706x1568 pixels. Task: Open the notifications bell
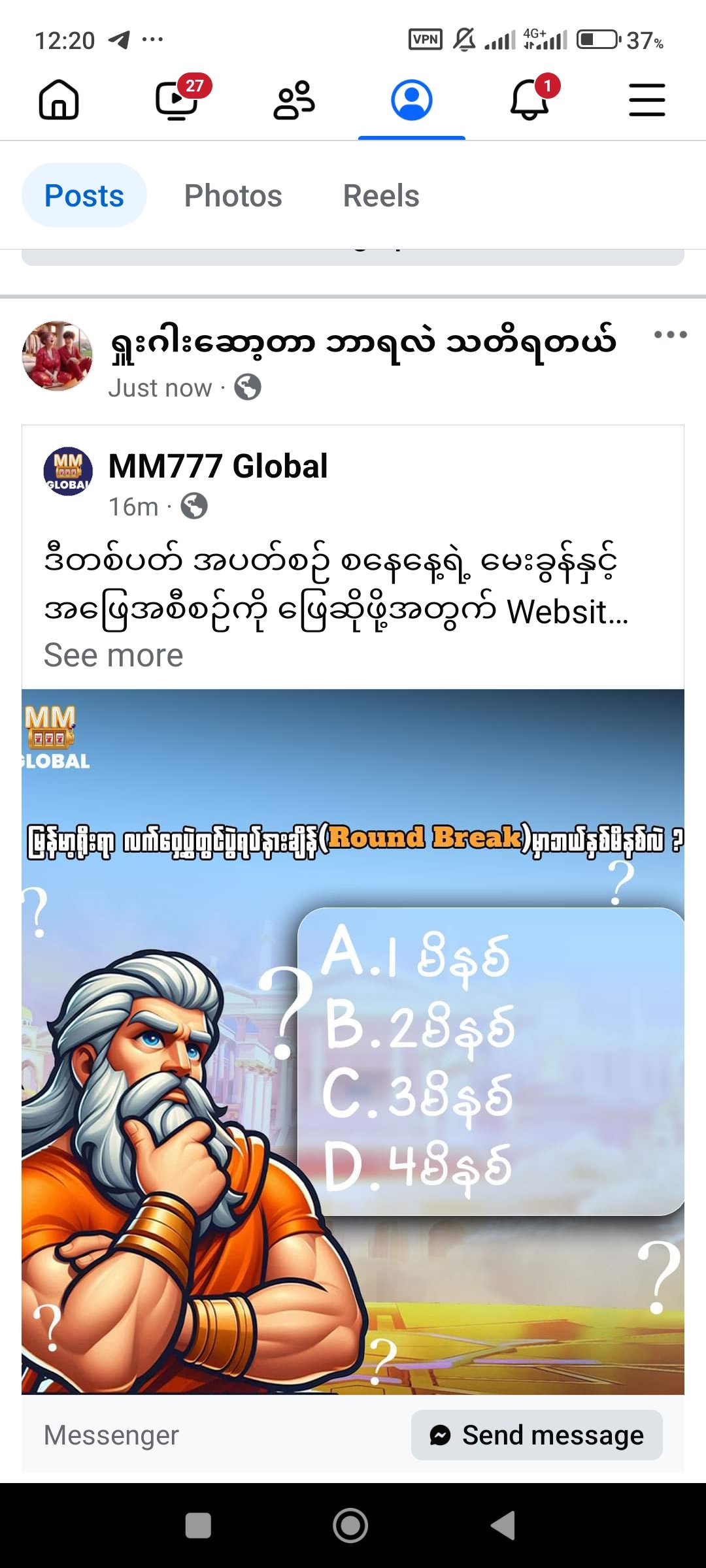tap(529, 100)
